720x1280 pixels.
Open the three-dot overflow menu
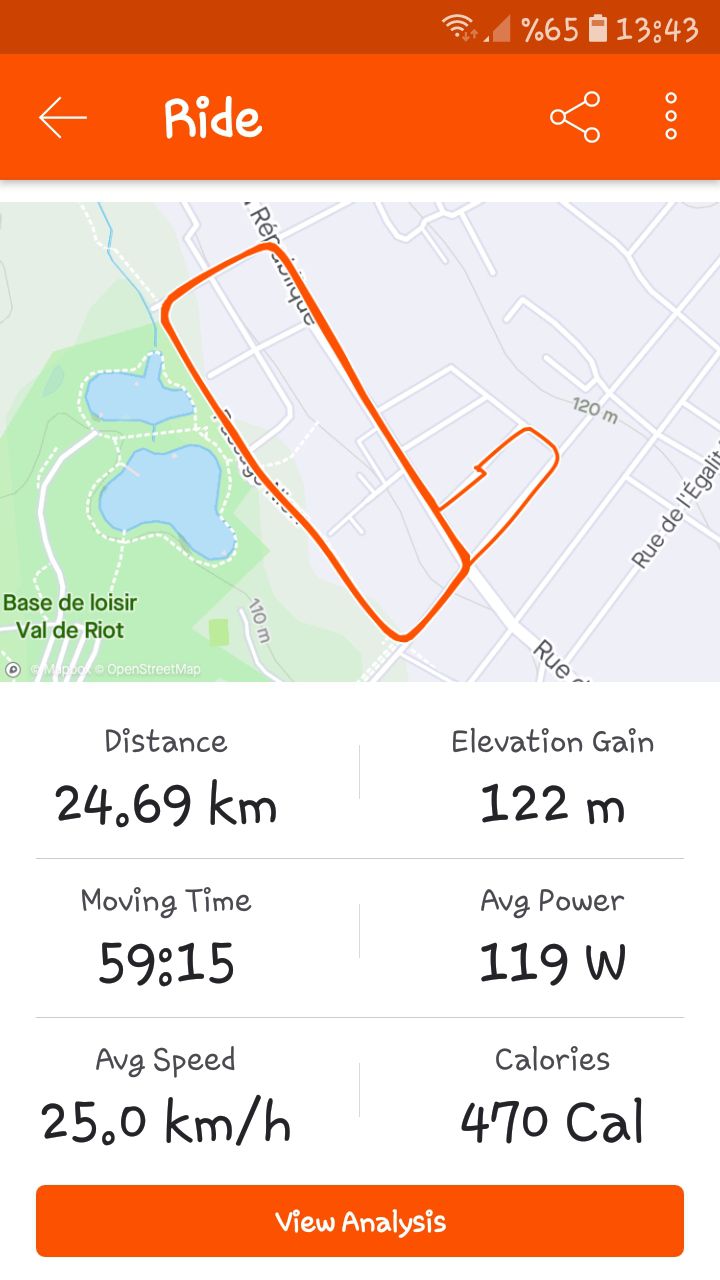coord(669,116)
